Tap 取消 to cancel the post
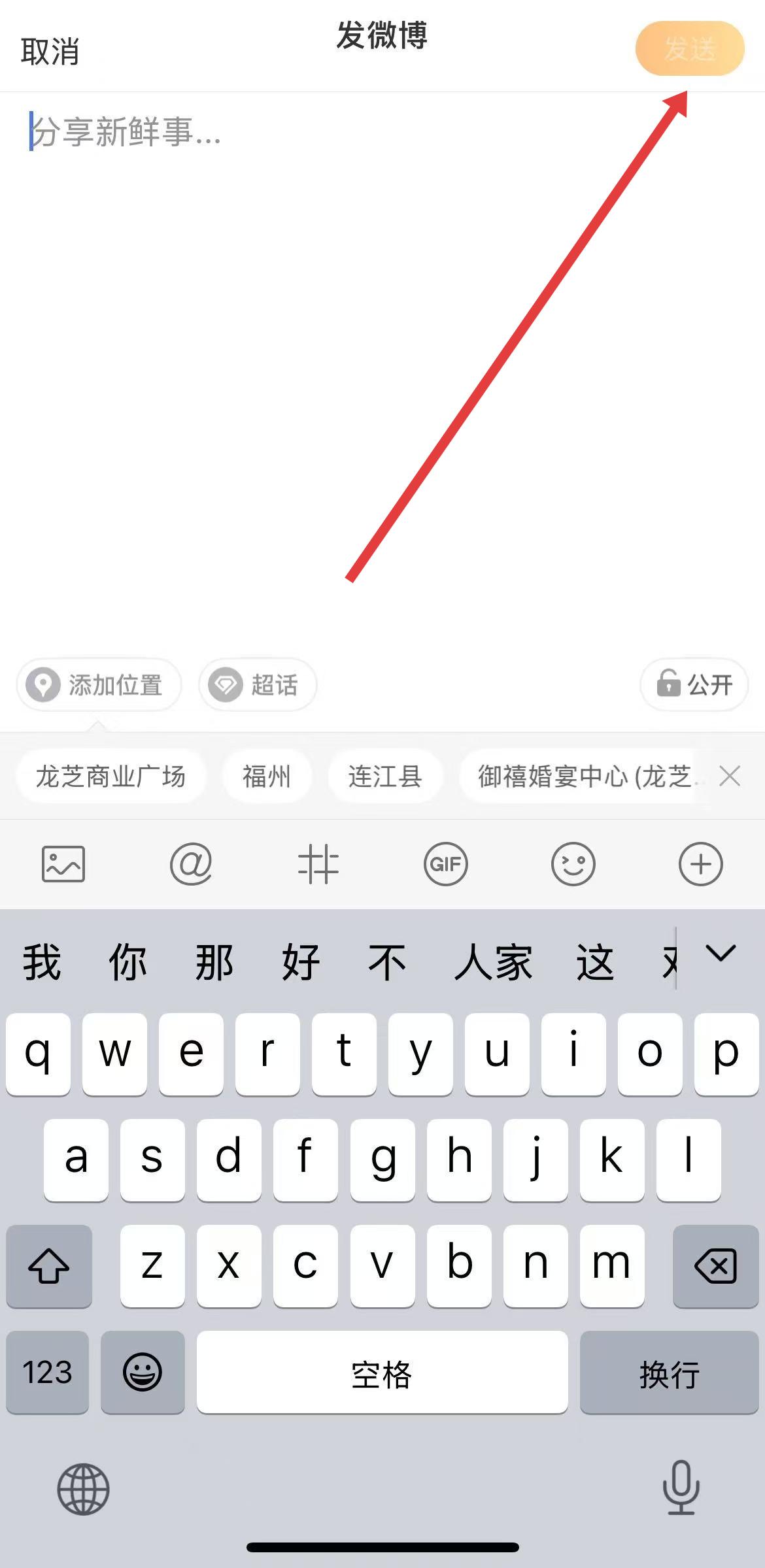This screenshot has height=1568, width=765. pos(50,52)
